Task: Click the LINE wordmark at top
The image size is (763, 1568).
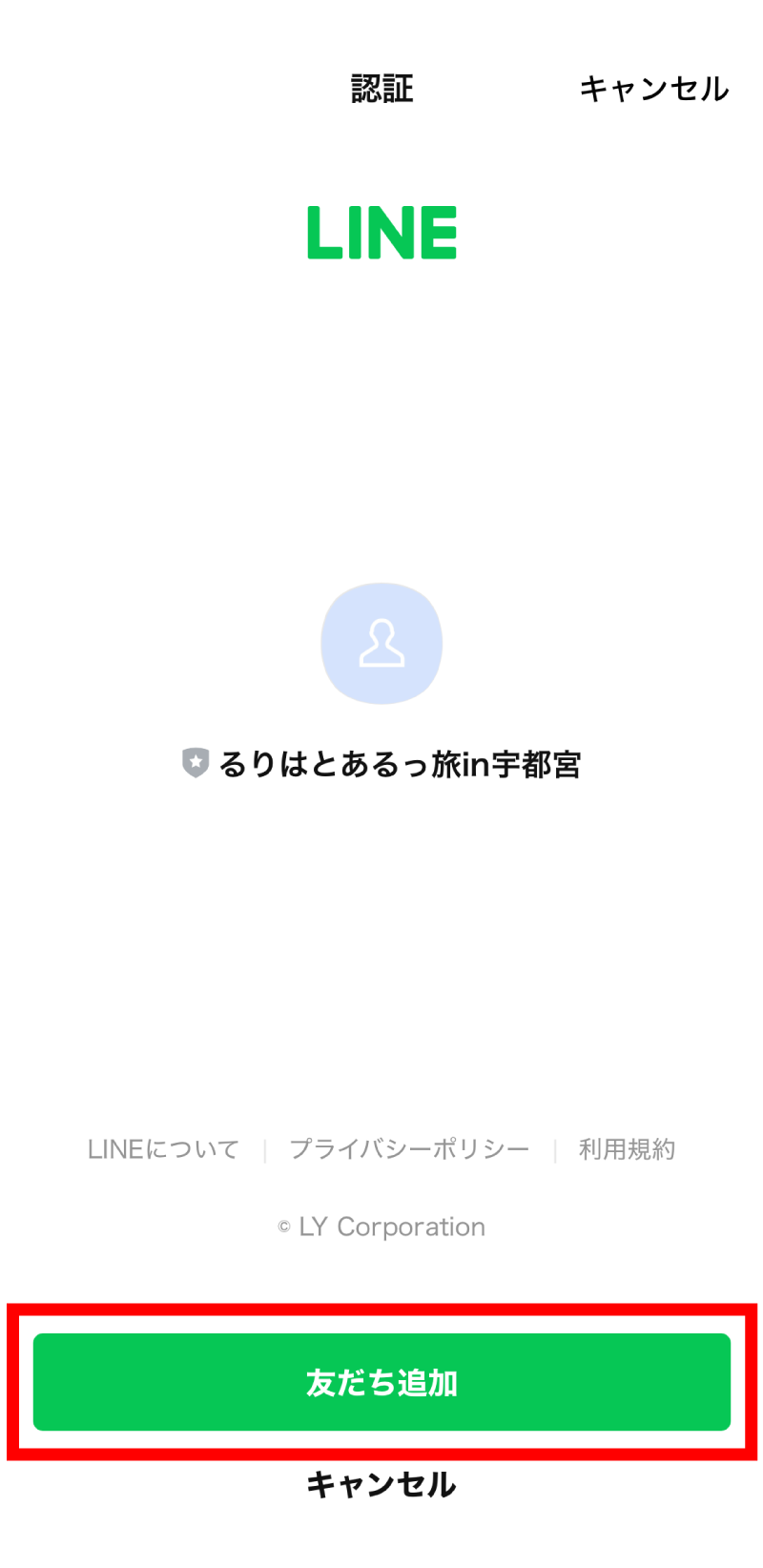Action: [x=381, y=232]
